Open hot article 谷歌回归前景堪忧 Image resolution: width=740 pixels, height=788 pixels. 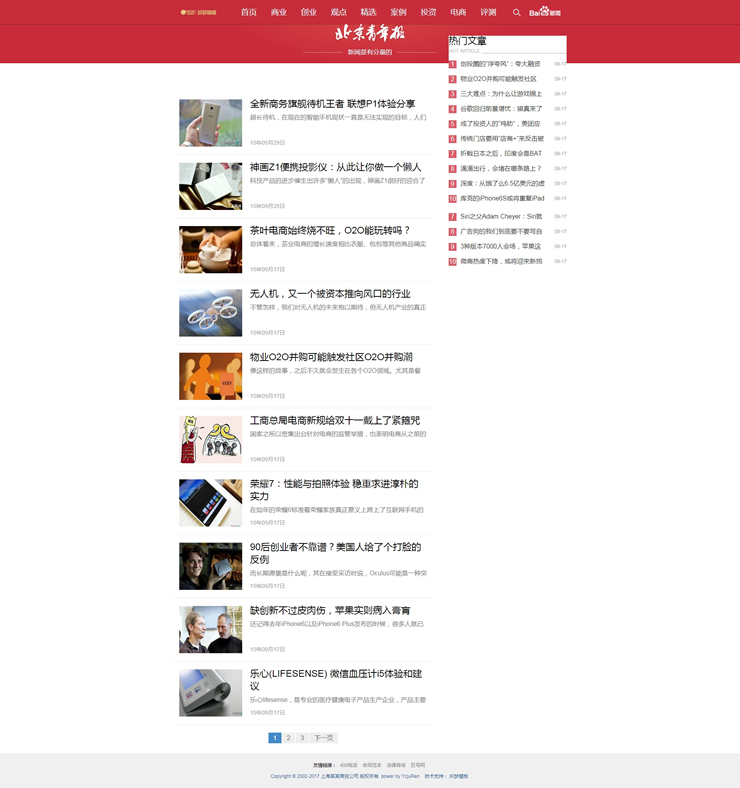coord(501,109)
